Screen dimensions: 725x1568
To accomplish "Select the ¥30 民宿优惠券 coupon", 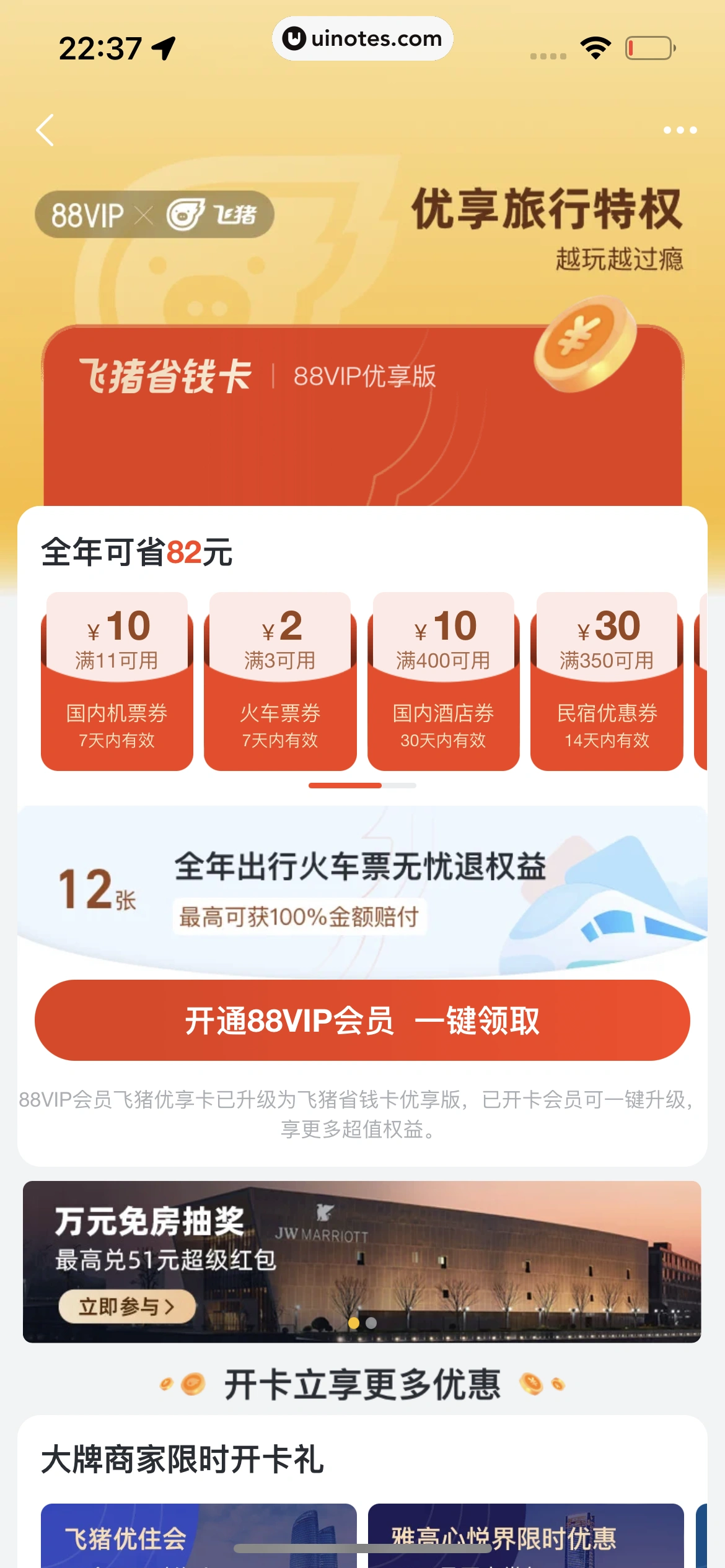I will point(607,682).
